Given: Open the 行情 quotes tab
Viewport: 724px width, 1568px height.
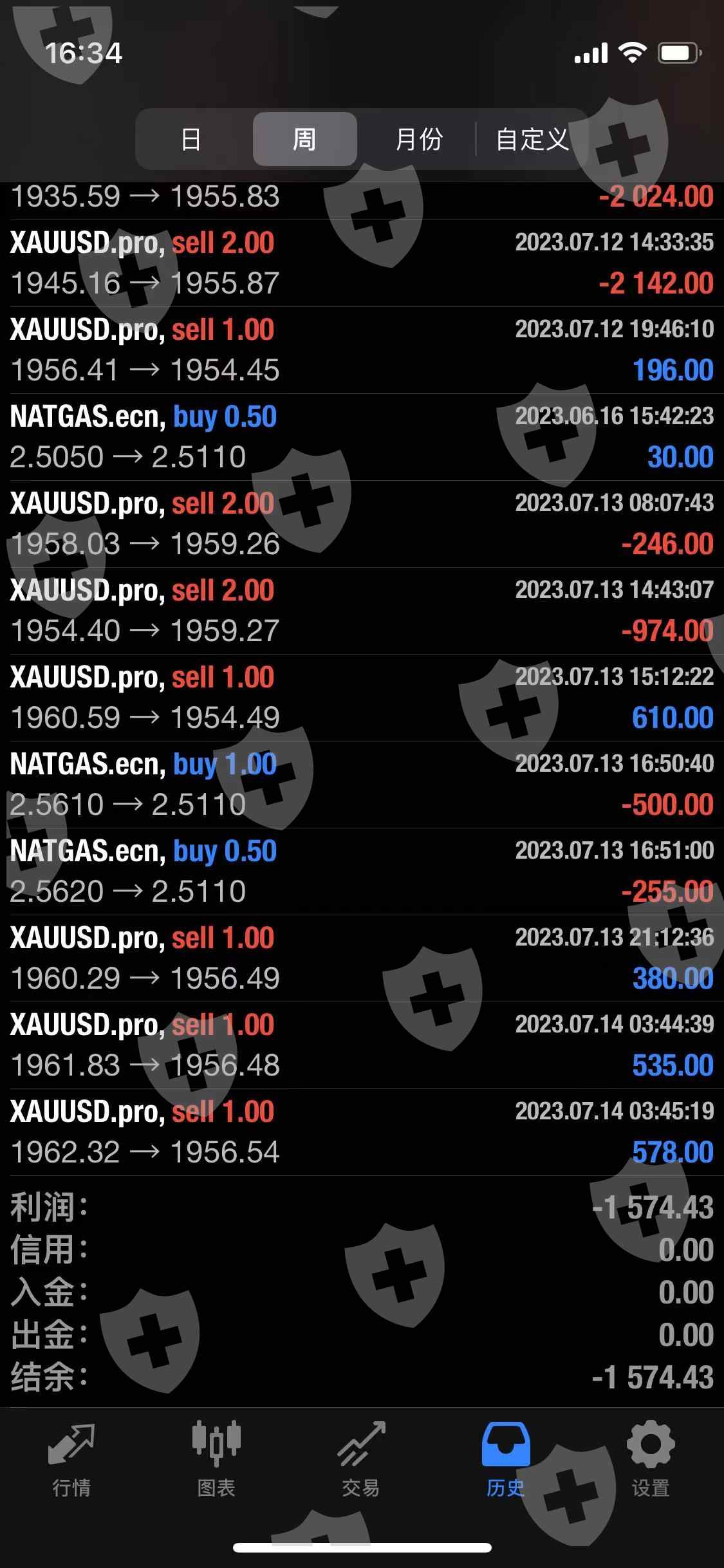Looking at the screenshot, I should pyautogui.click(x=71, y=1460).
